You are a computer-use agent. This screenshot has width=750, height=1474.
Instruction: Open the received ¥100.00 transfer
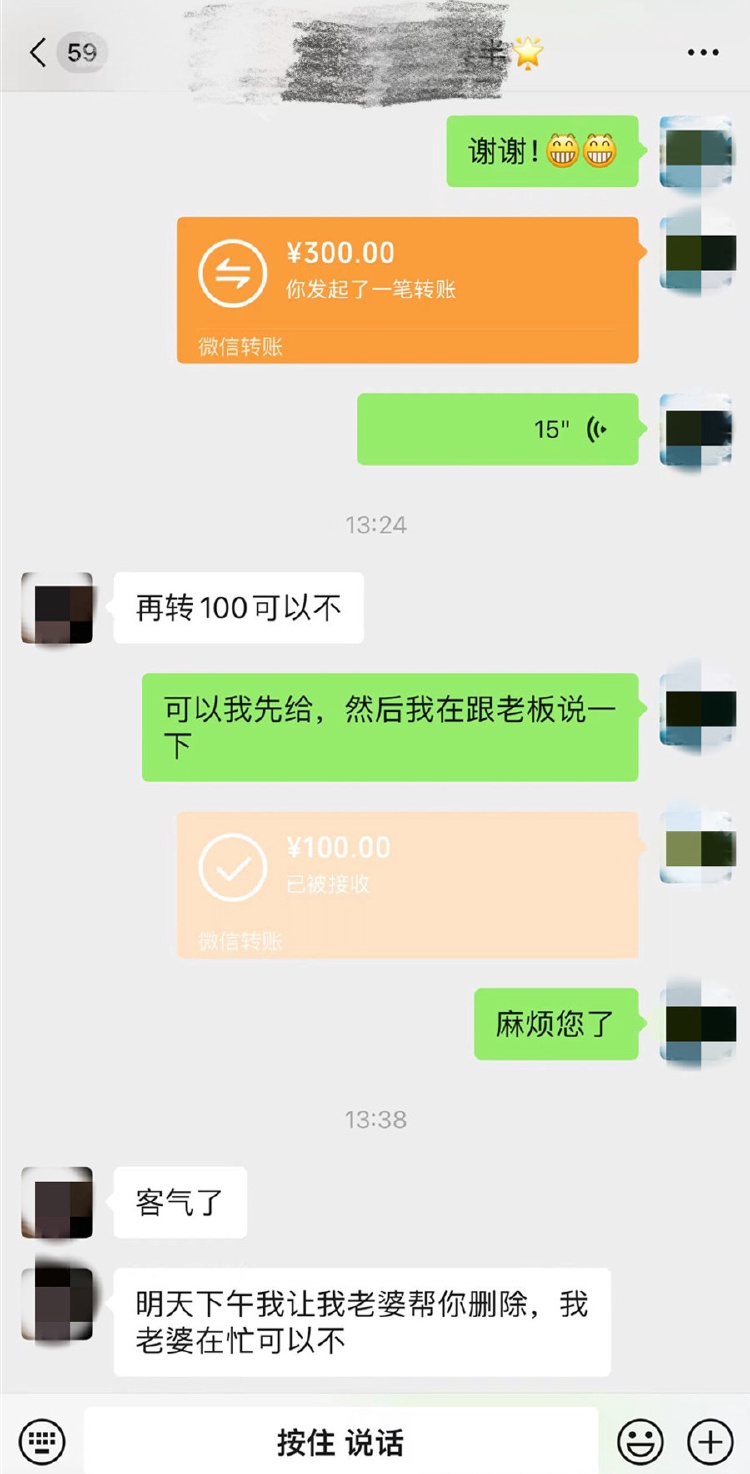pyautogui.click(x=407, y=884)
